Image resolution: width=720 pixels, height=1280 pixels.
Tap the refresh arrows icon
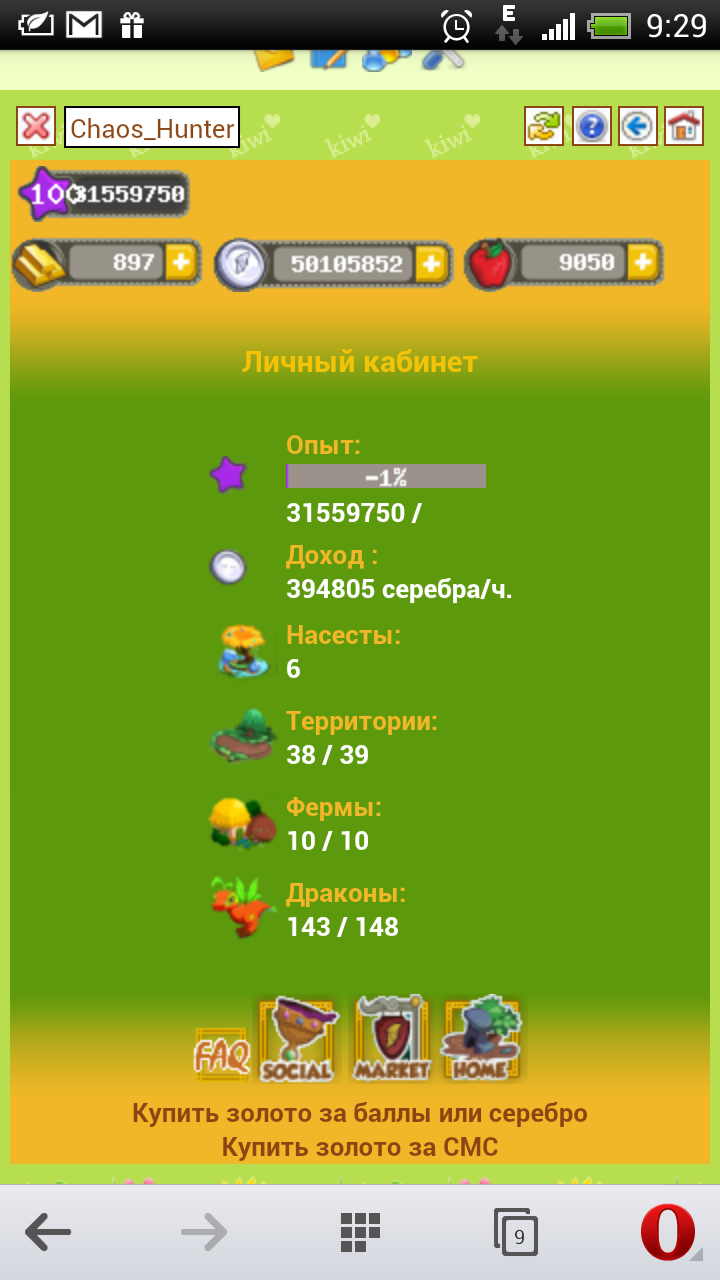click(x=544, y=127)
